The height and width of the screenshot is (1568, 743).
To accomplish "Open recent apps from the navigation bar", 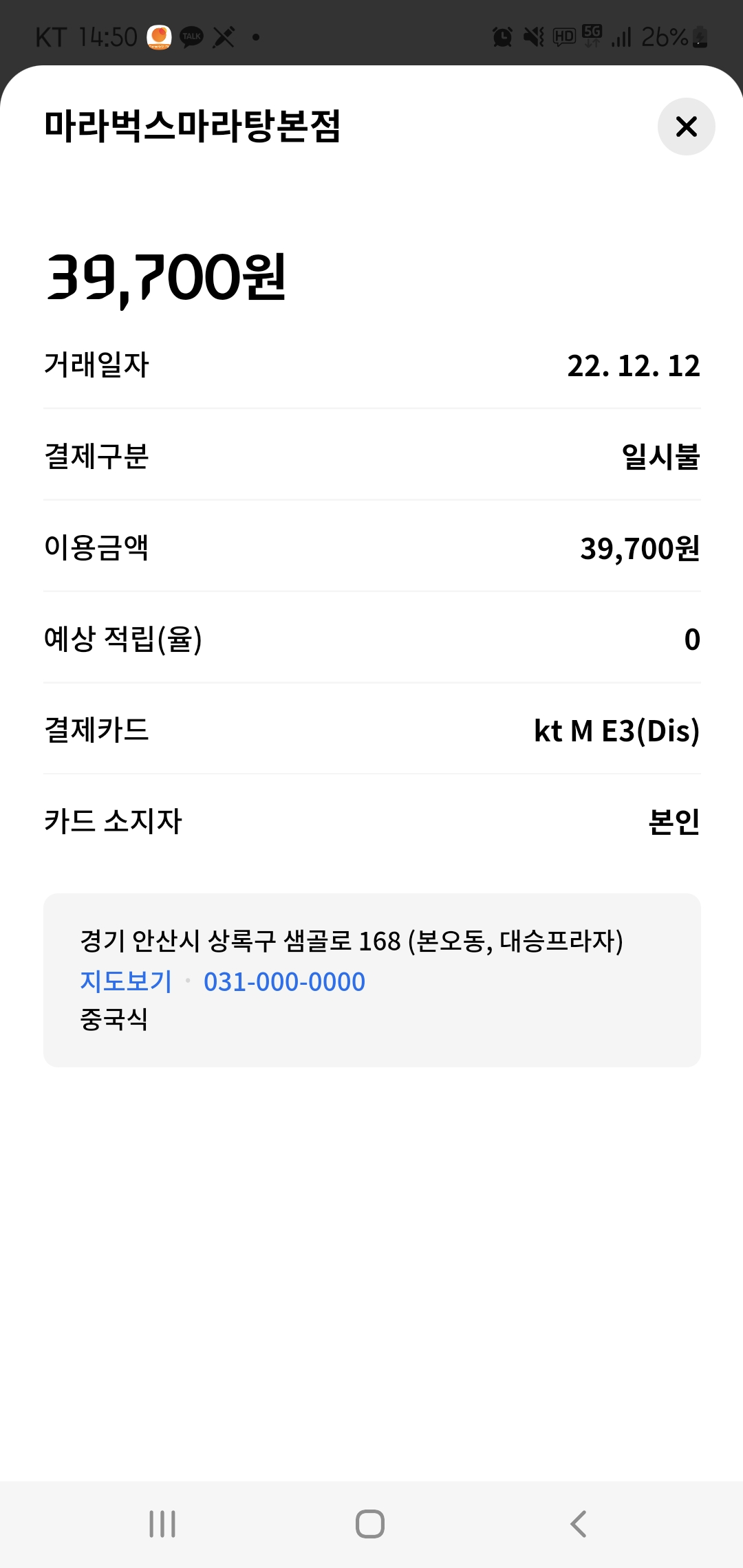I will tap(162, 1524).
